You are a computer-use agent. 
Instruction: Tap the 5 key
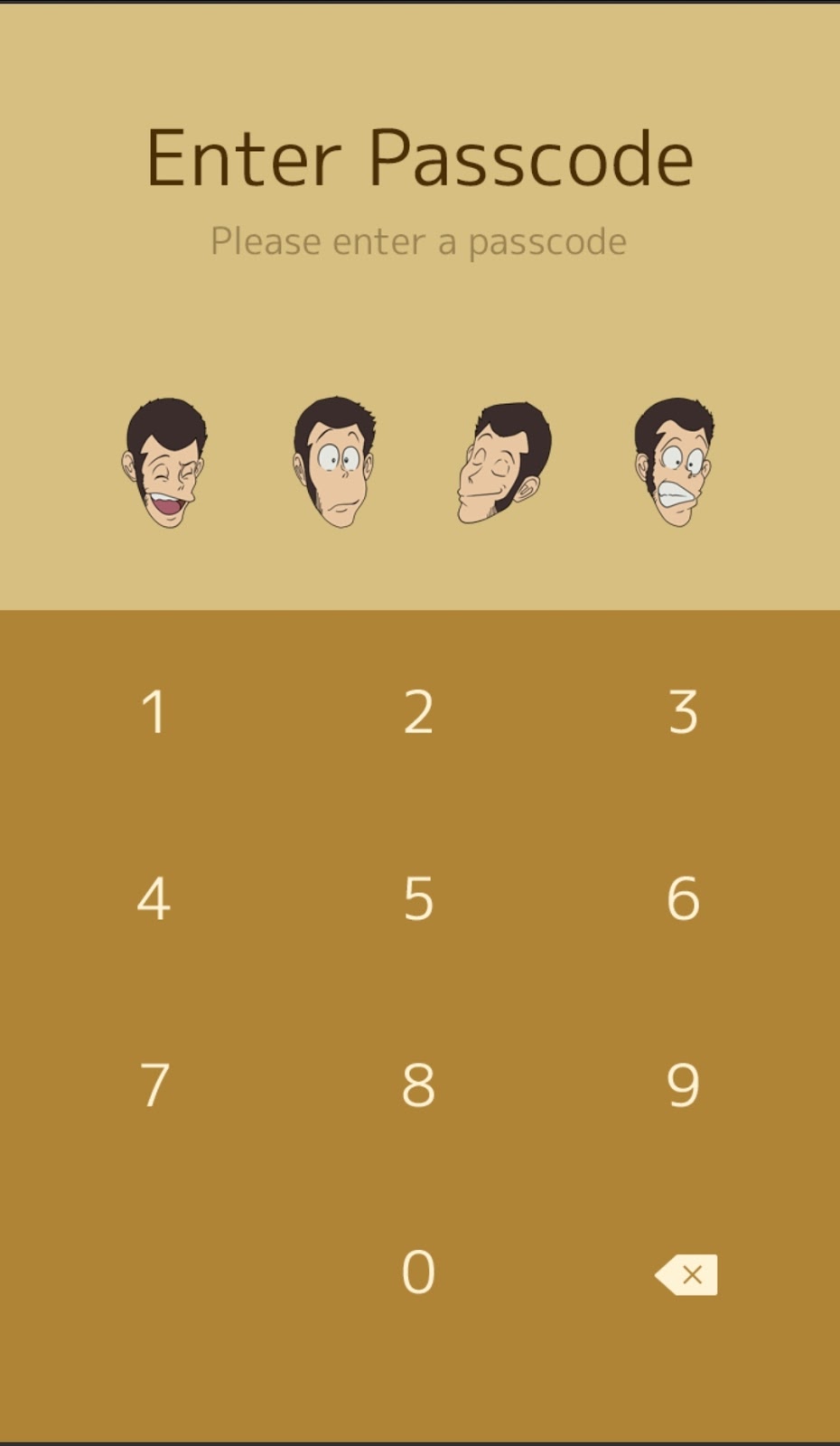(418, 899)
